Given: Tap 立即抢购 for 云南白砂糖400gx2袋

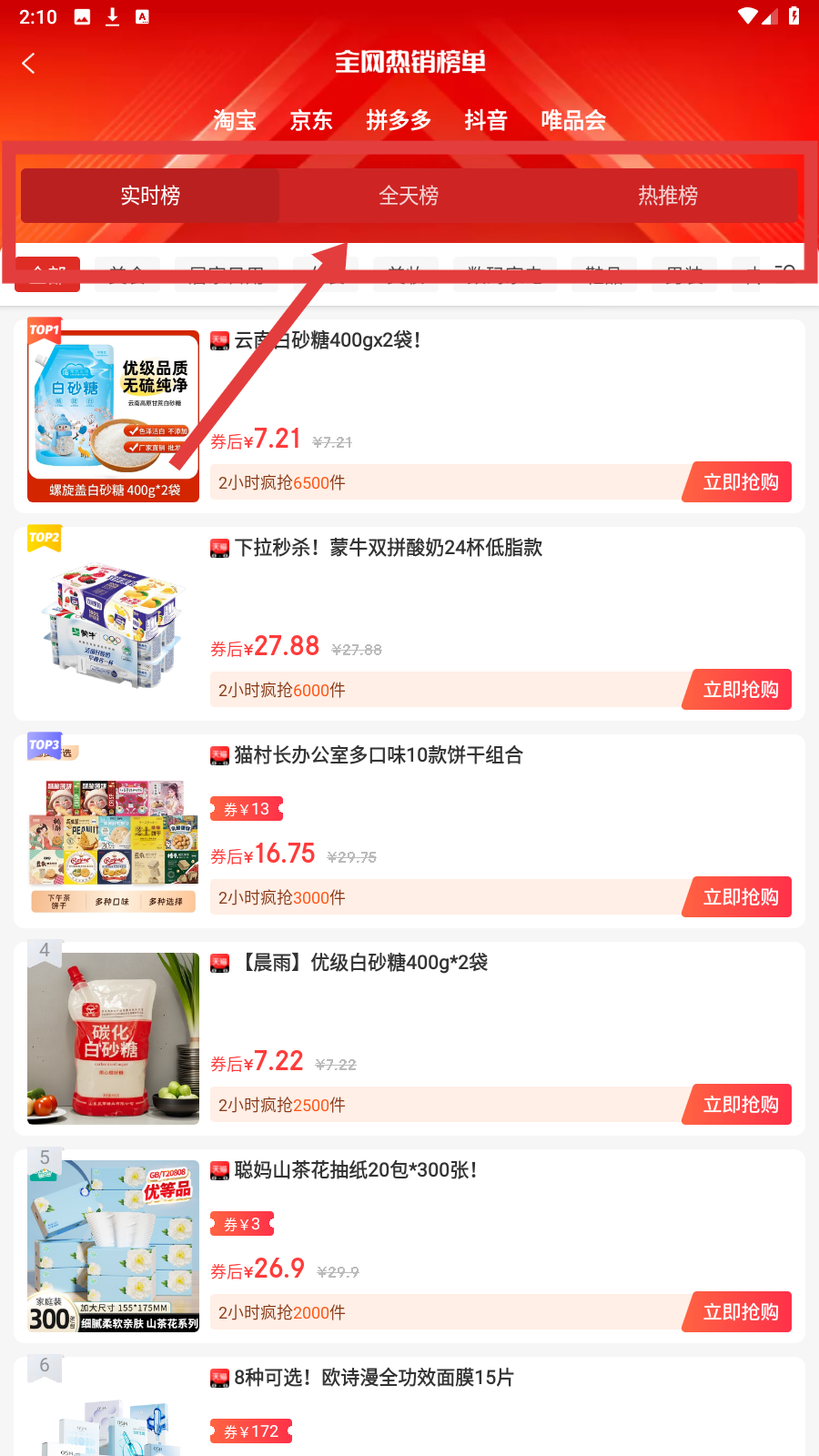Looking at the screenshot, I should pos(740,482).
